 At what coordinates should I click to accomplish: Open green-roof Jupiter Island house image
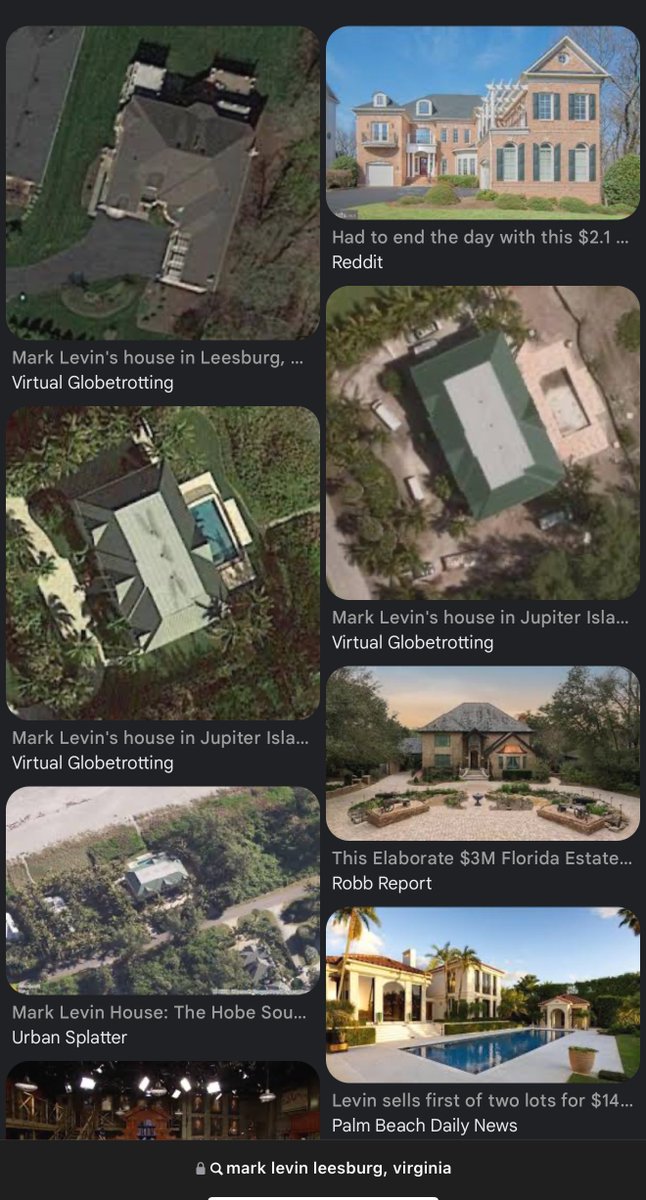482,442
